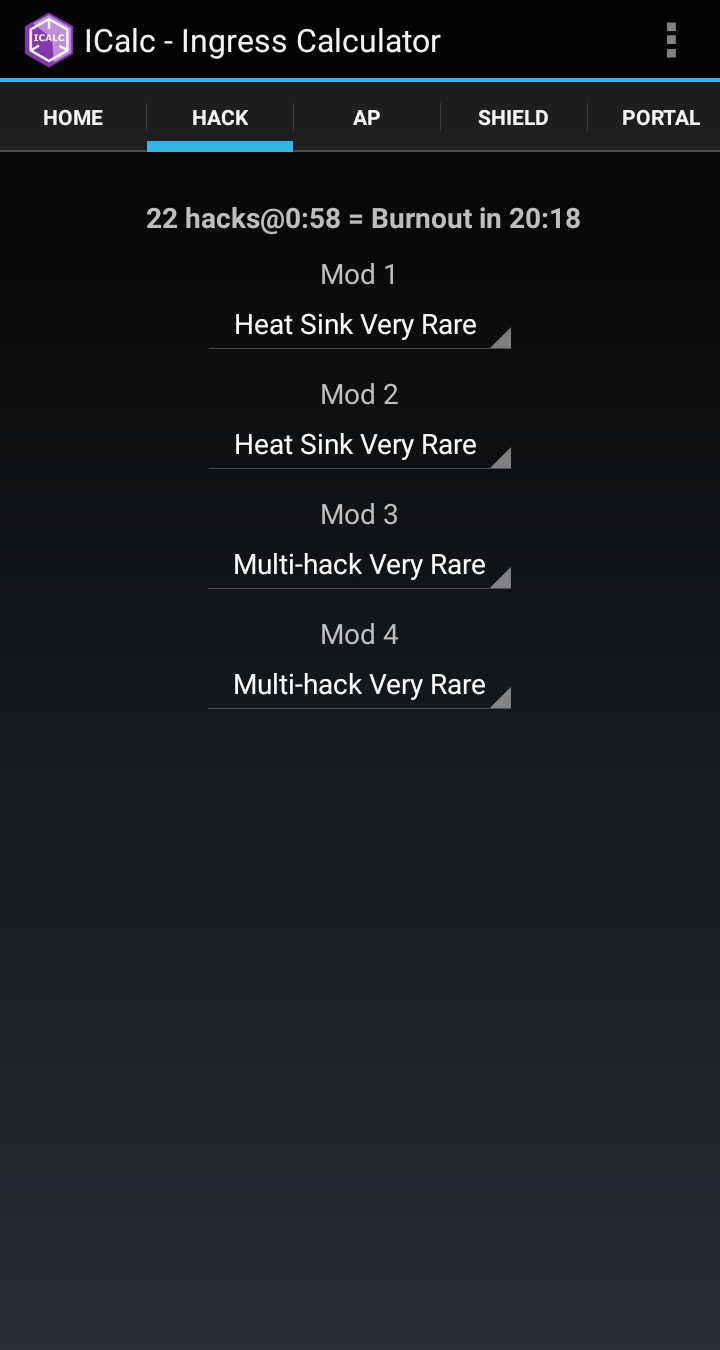Select the HACK tab
Screen dimensions: 720x1350
pos(220,118)
